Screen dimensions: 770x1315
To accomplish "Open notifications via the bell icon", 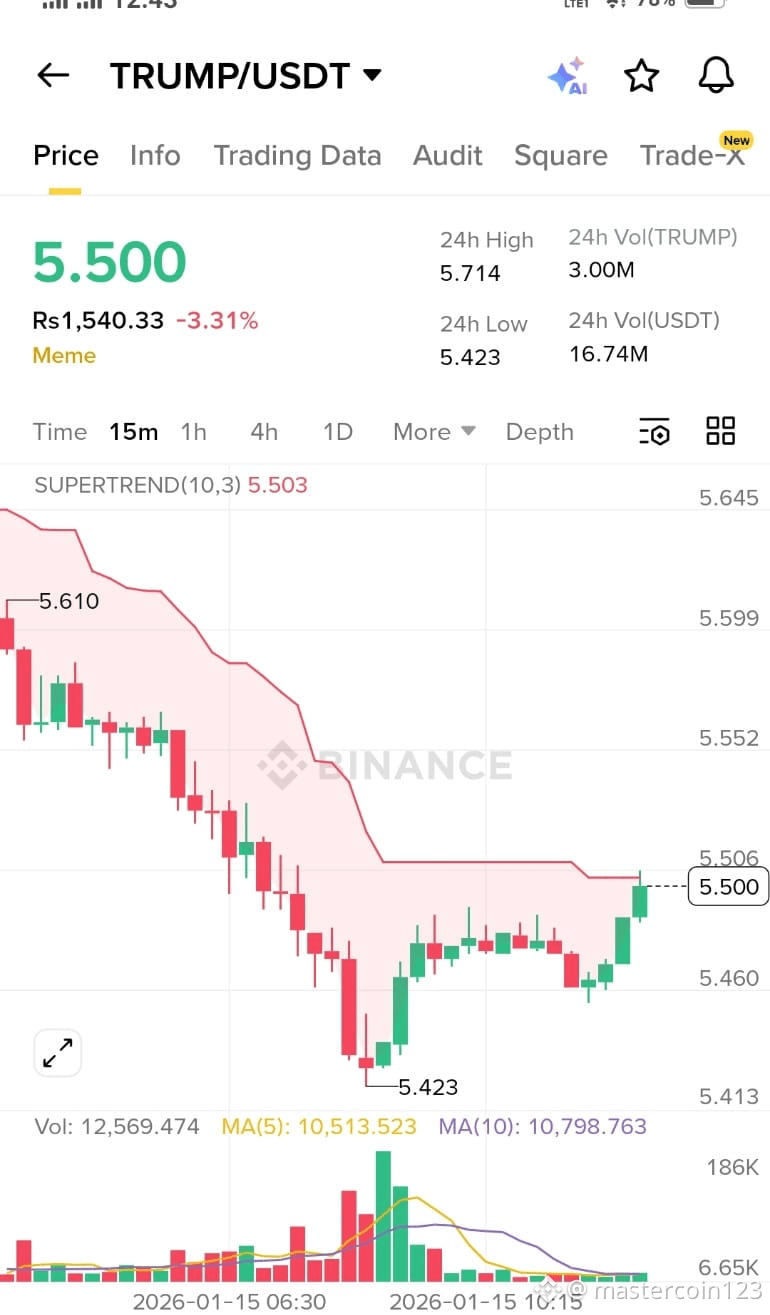I will 715,75.
